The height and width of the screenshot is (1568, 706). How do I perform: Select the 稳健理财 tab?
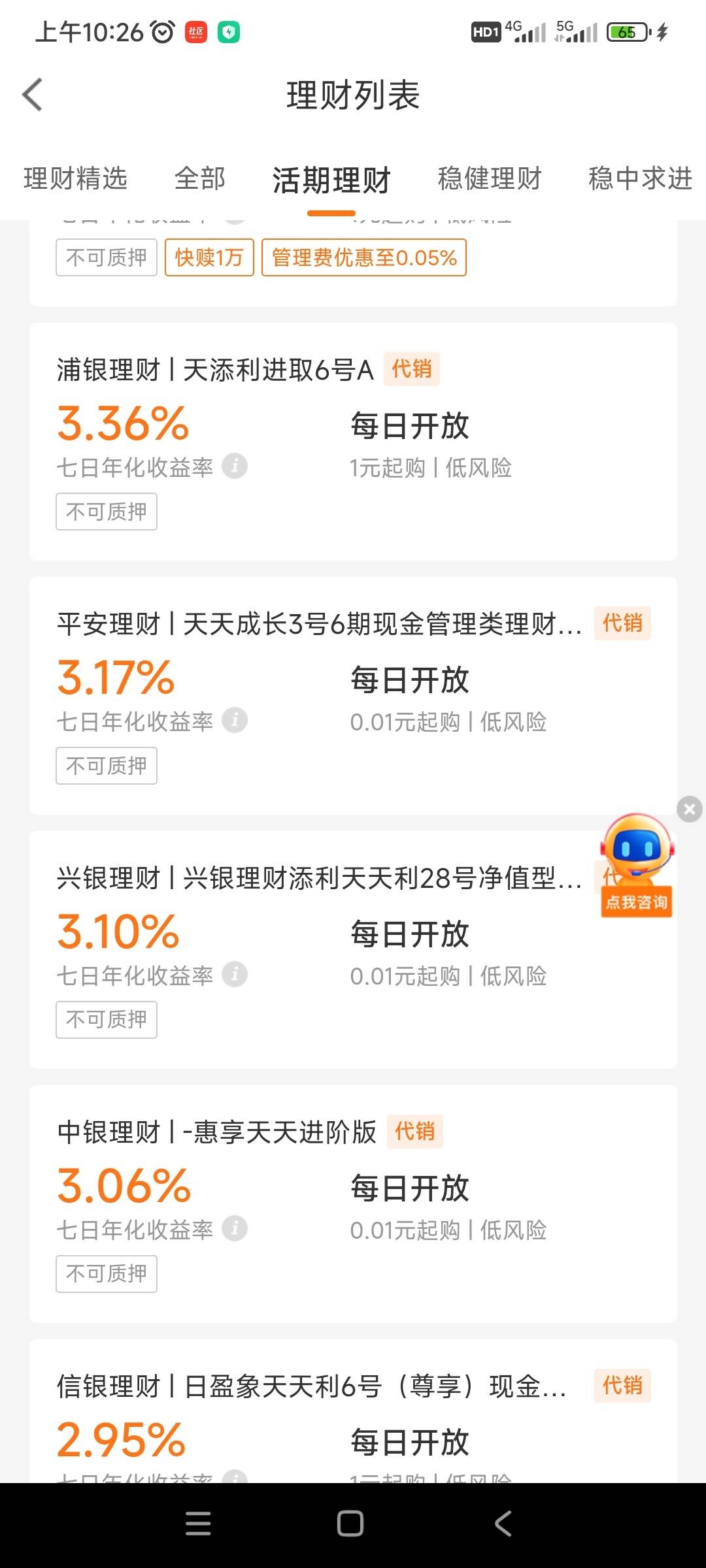[490, 178]
